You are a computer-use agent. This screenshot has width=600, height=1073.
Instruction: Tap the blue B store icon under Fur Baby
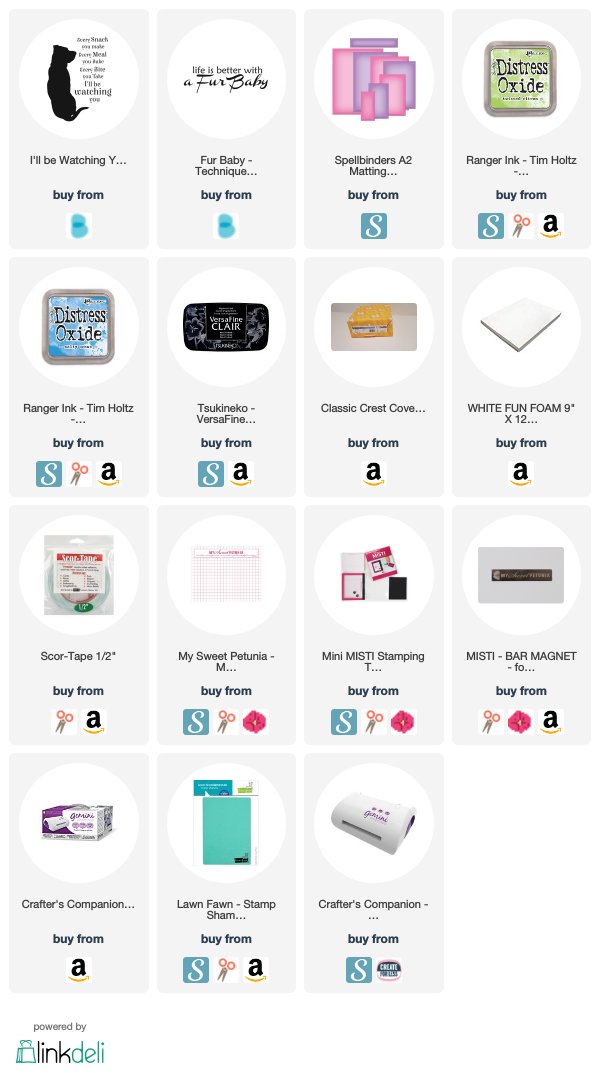coord(226,227)
